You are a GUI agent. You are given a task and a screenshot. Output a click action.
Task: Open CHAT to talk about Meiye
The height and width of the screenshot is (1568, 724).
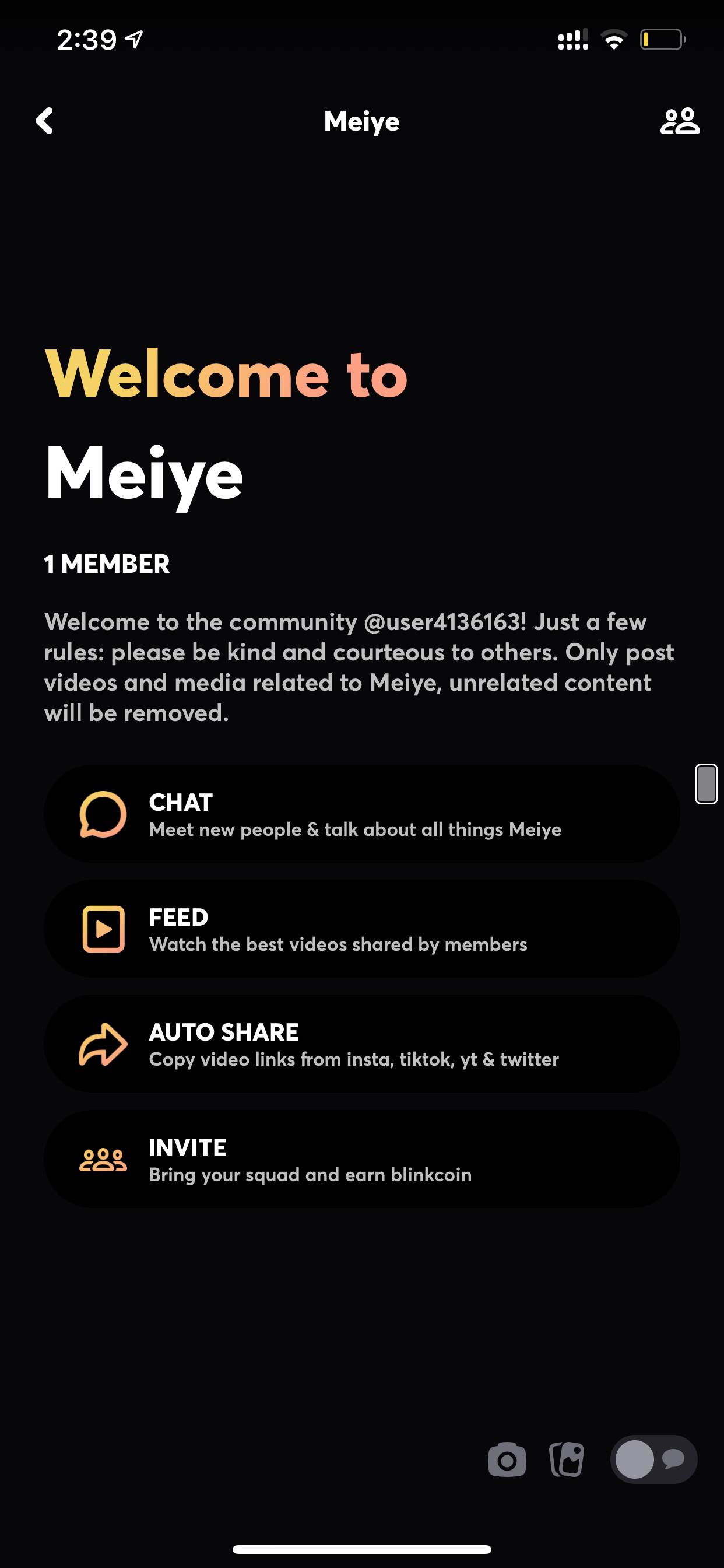click(362, 814)
